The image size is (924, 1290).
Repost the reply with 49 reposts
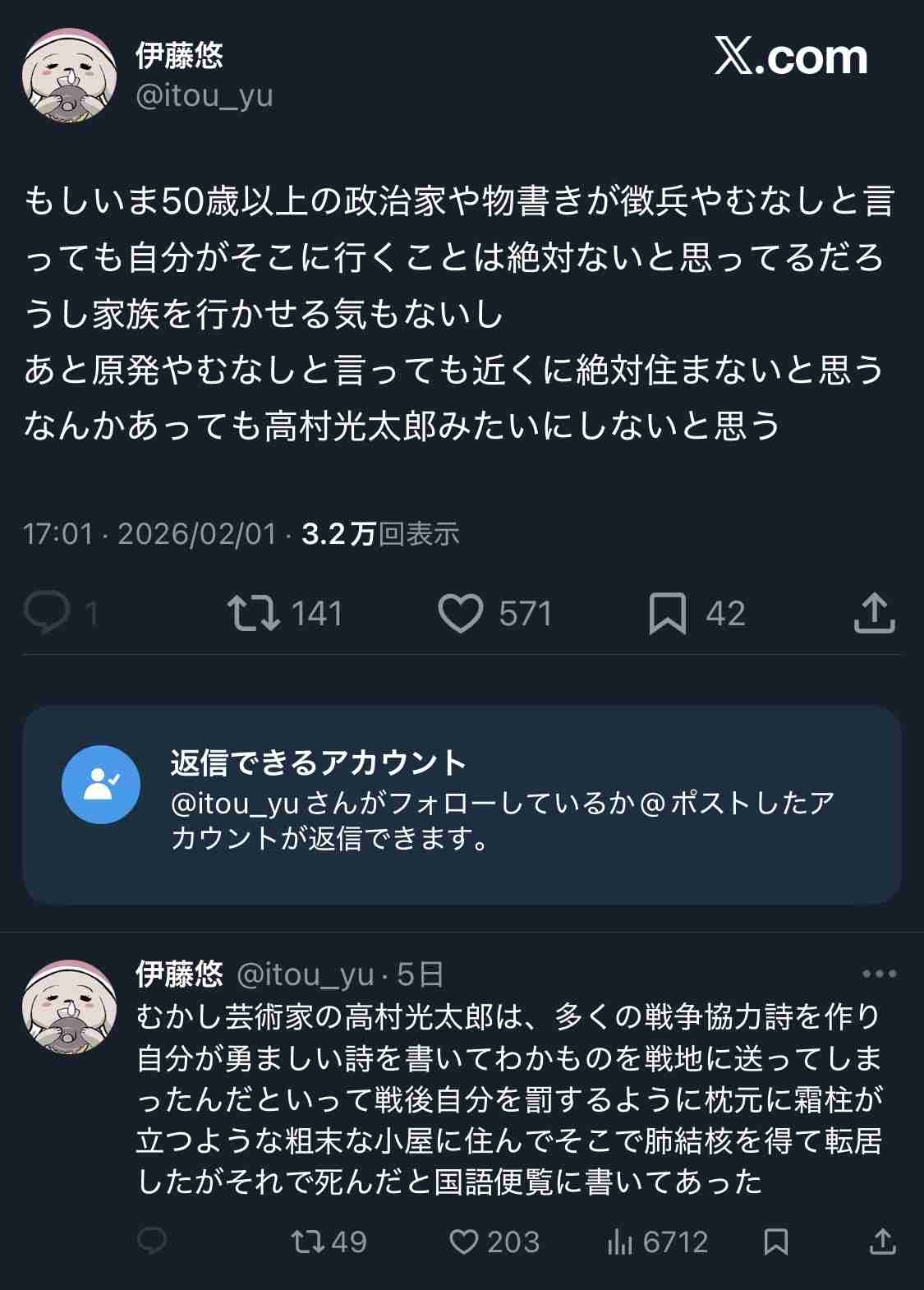point(308,1241)
